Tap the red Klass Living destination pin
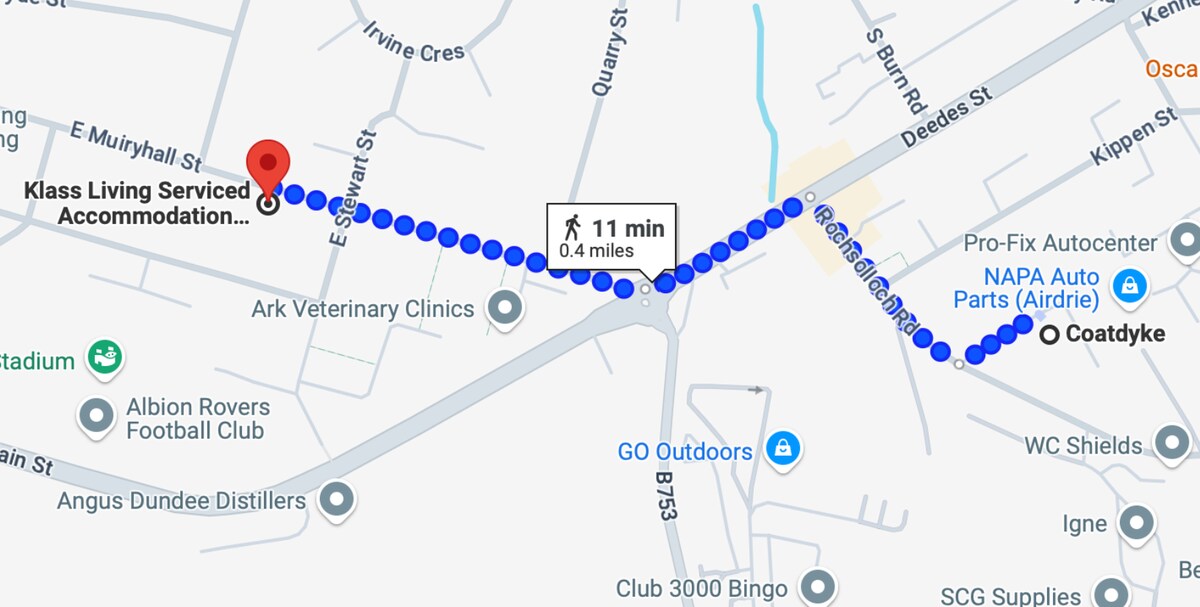 268,165
